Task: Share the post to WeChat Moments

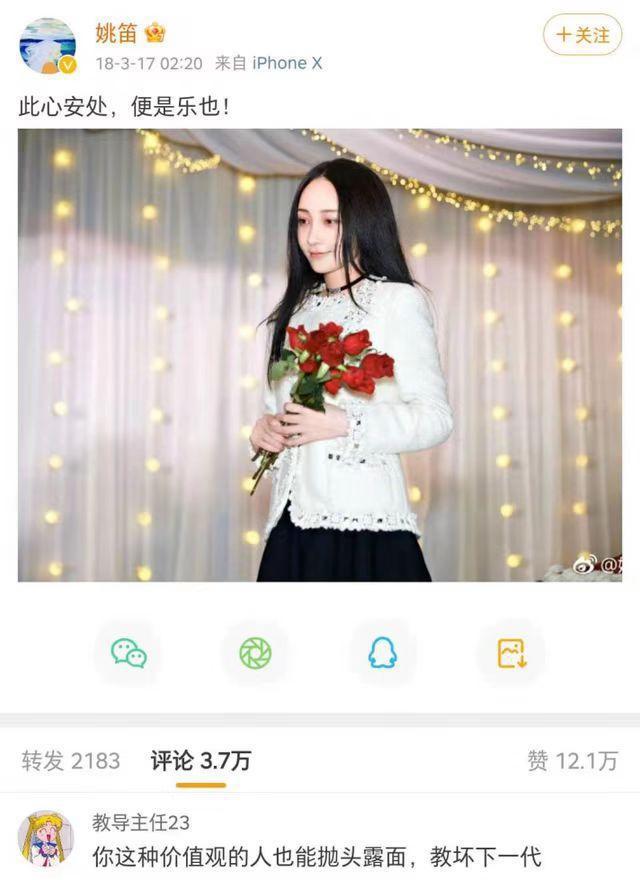Action: pos(255,653)
